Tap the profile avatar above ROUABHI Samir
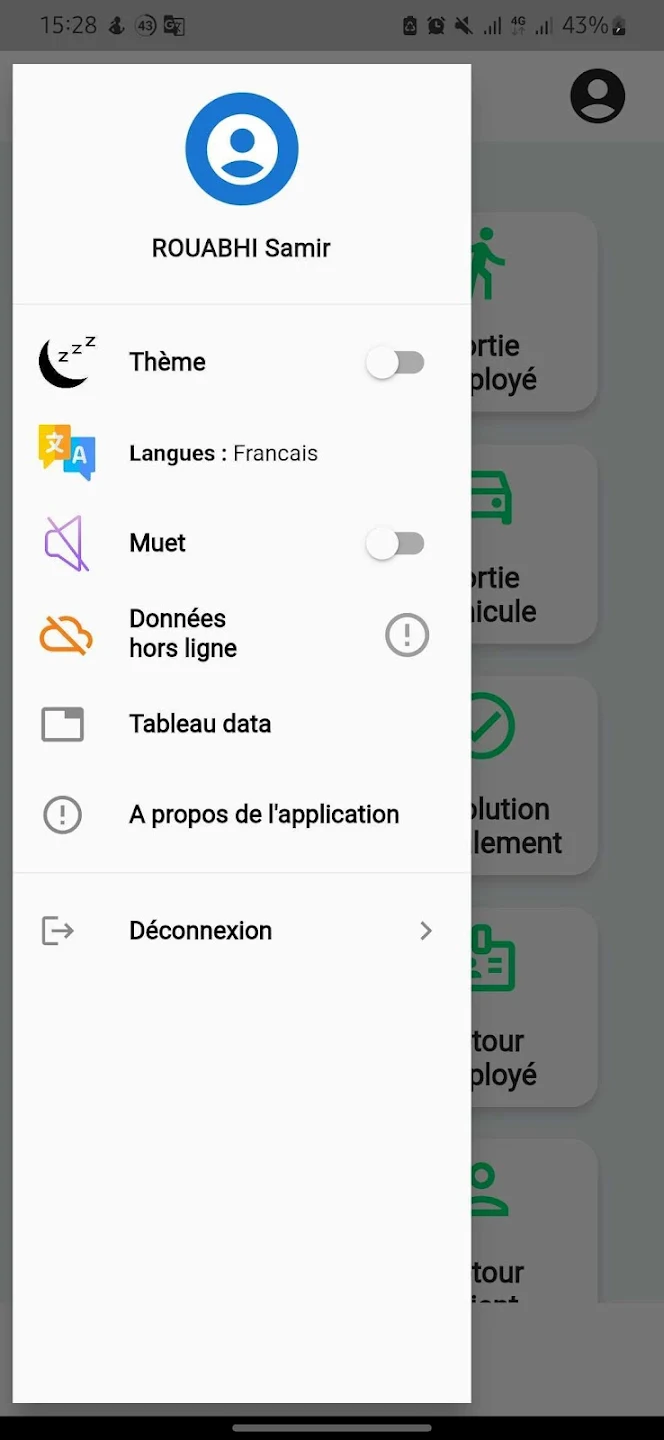The image size is (664, 1440). [x=242, y=149]
